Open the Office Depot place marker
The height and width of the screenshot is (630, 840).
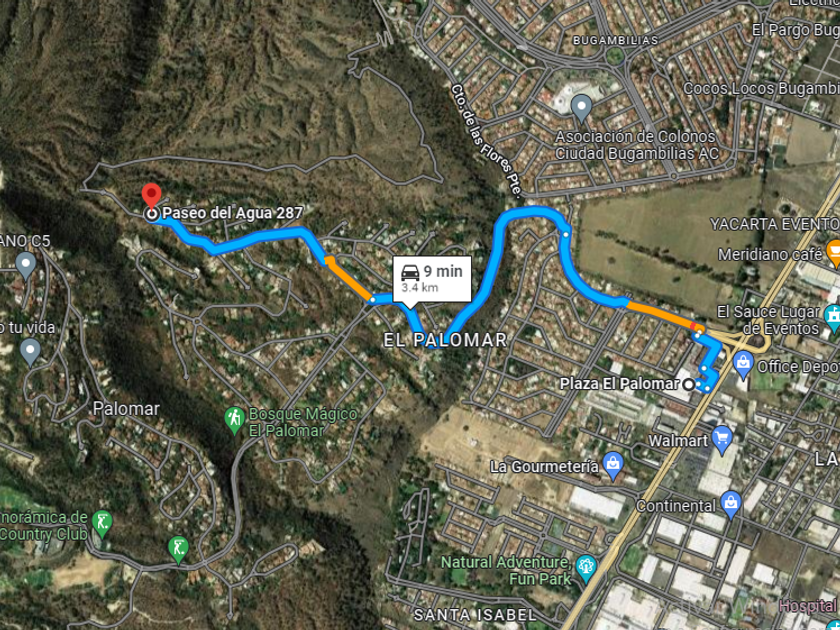(743, 366)
